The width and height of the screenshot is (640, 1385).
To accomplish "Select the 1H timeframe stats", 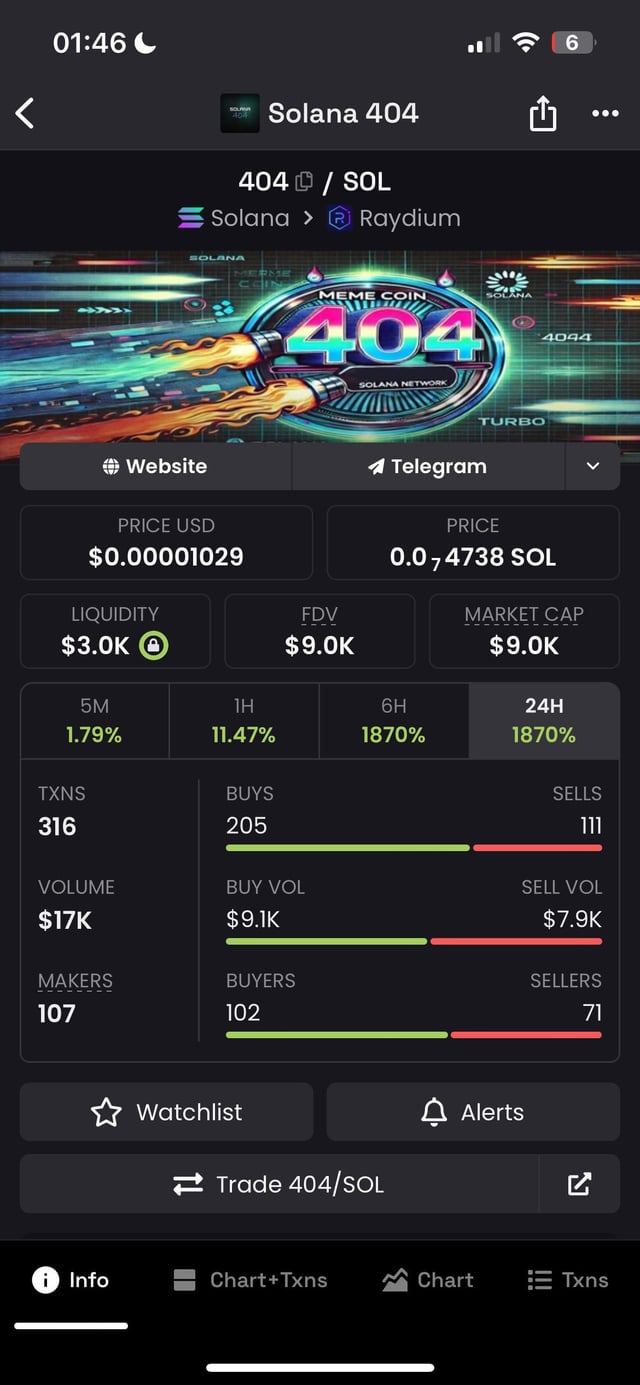I will pos(243,720).
